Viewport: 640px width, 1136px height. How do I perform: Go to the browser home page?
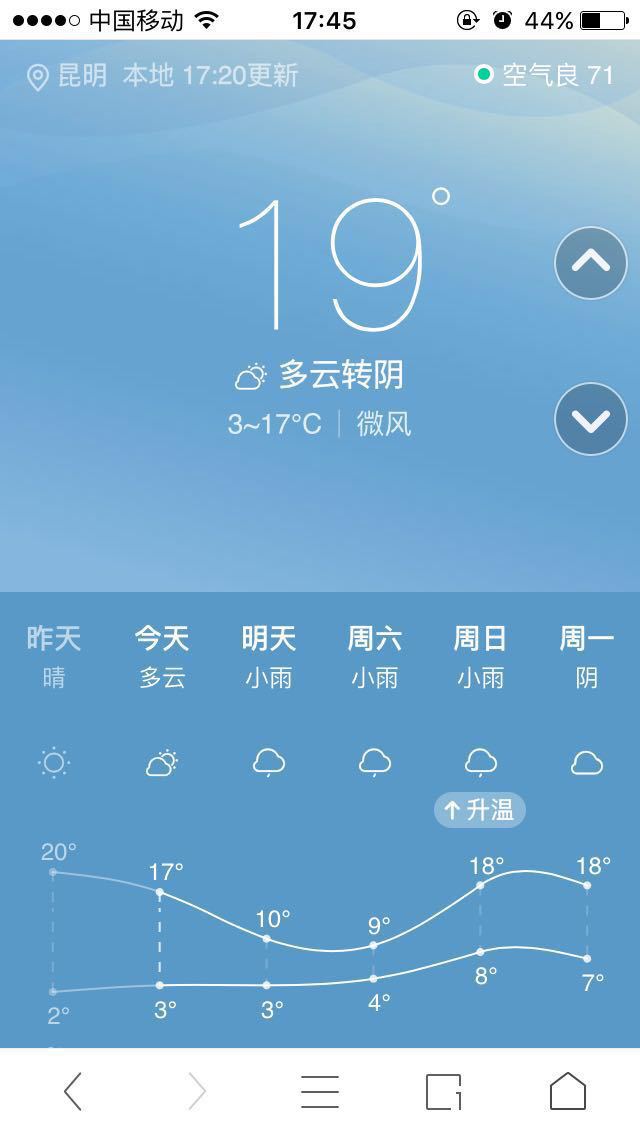[568, 1091]
